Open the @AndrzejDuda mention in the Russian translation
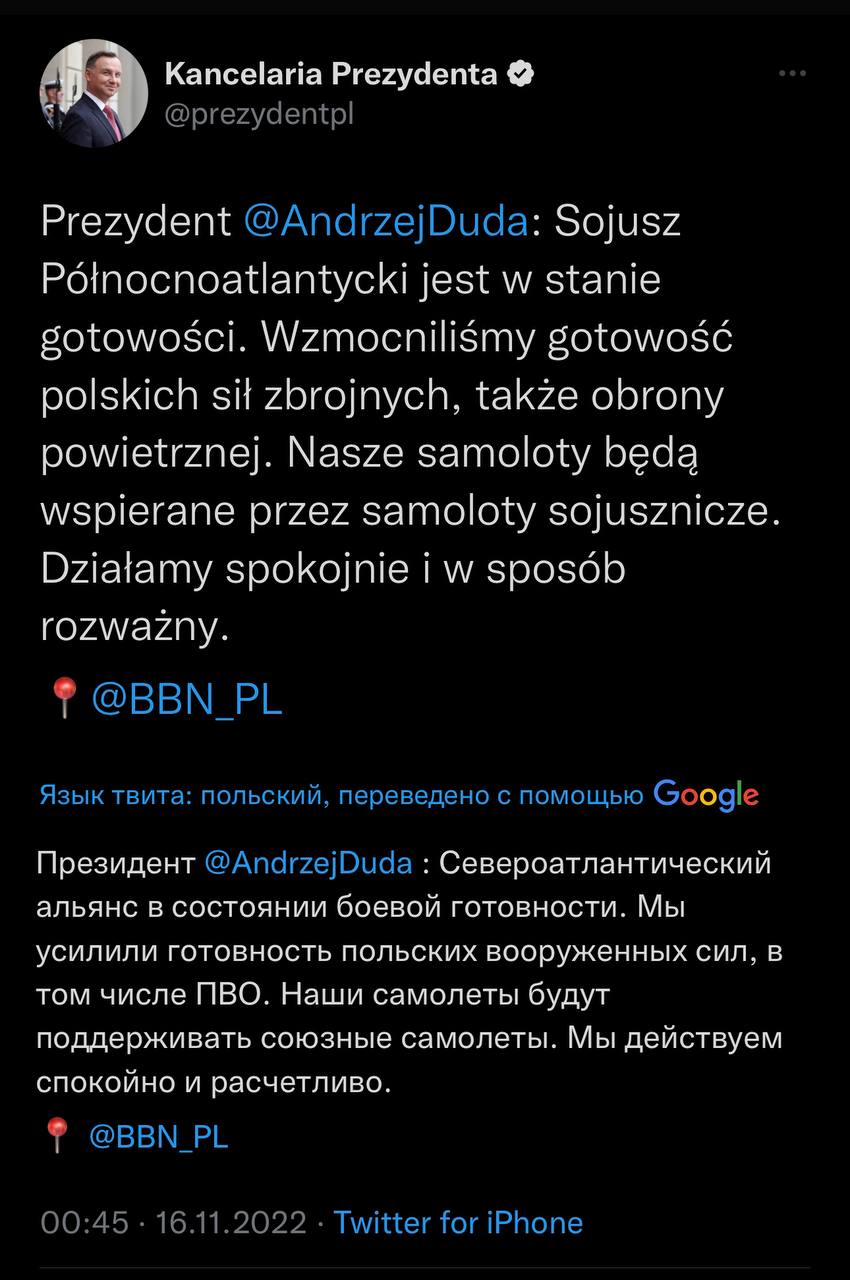Screen dimensions: 850x1280 click(308, 862)
